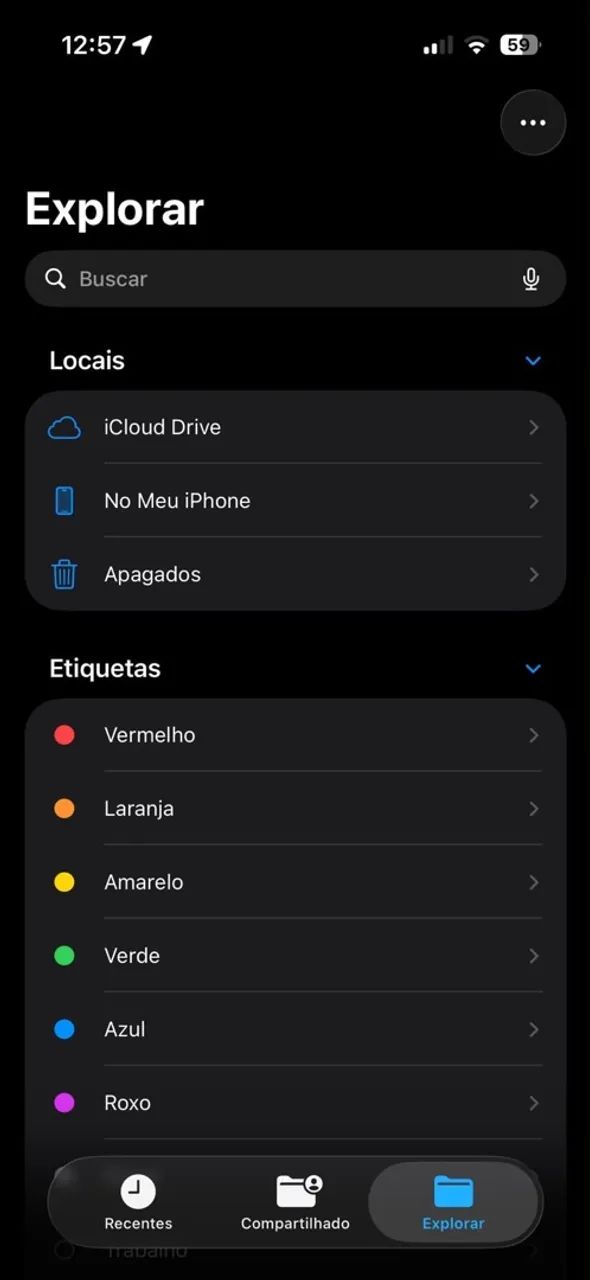Viewport: 590px width, 1280px height.
Task: Open the Roxo tag
Action: coord(295,1103)
